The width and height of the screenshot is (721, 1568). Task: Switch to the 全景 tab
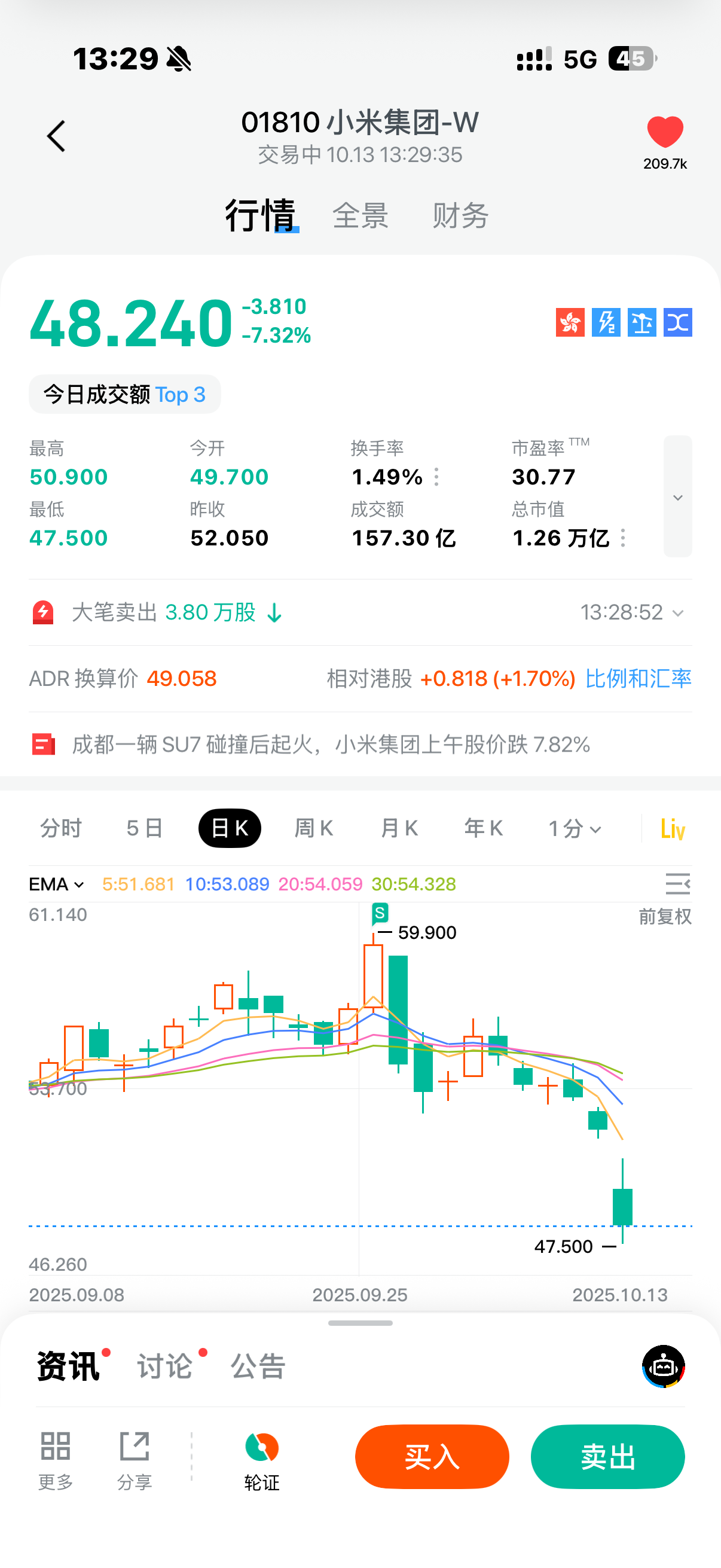coord(360,216)
